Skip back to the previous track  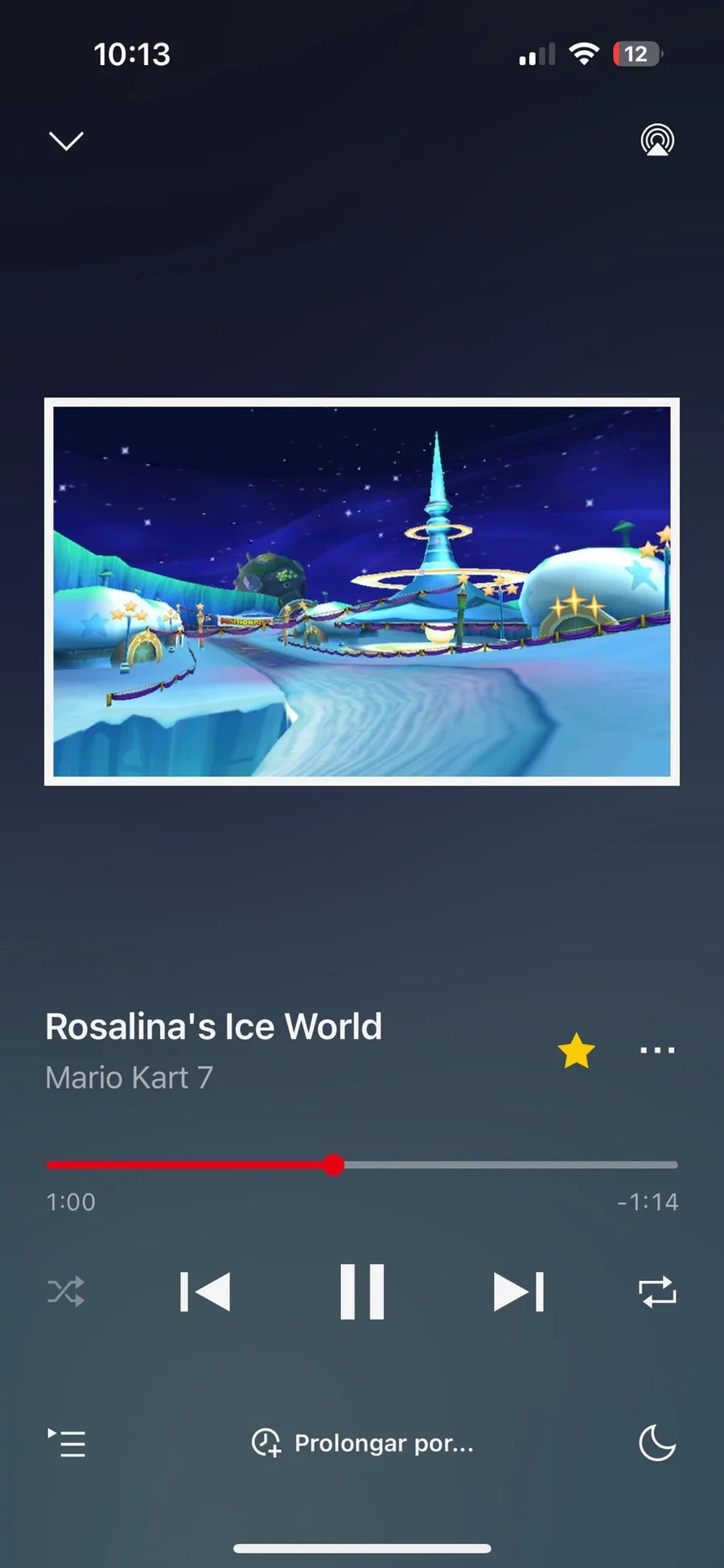point(205,1291)
